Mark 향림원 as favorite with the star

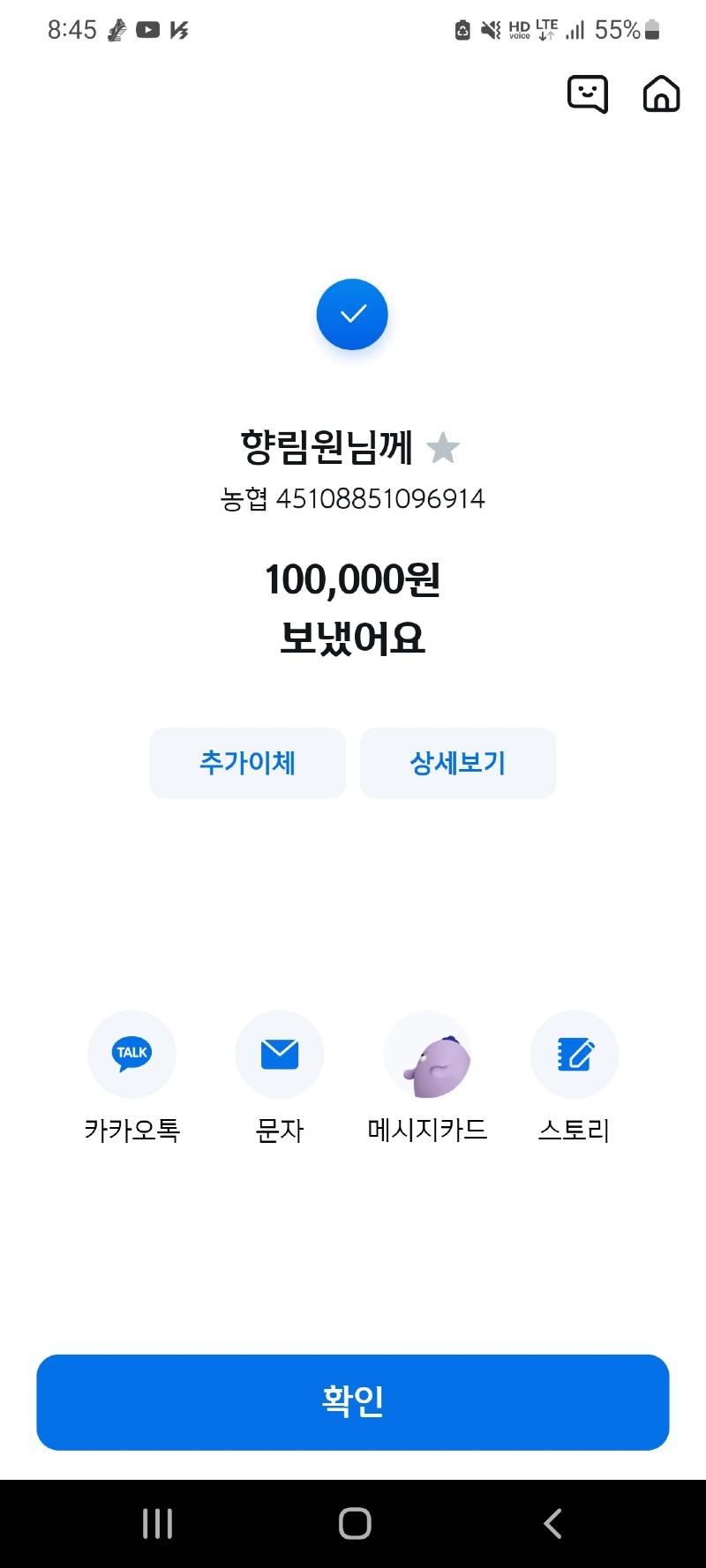pos(443,448)
